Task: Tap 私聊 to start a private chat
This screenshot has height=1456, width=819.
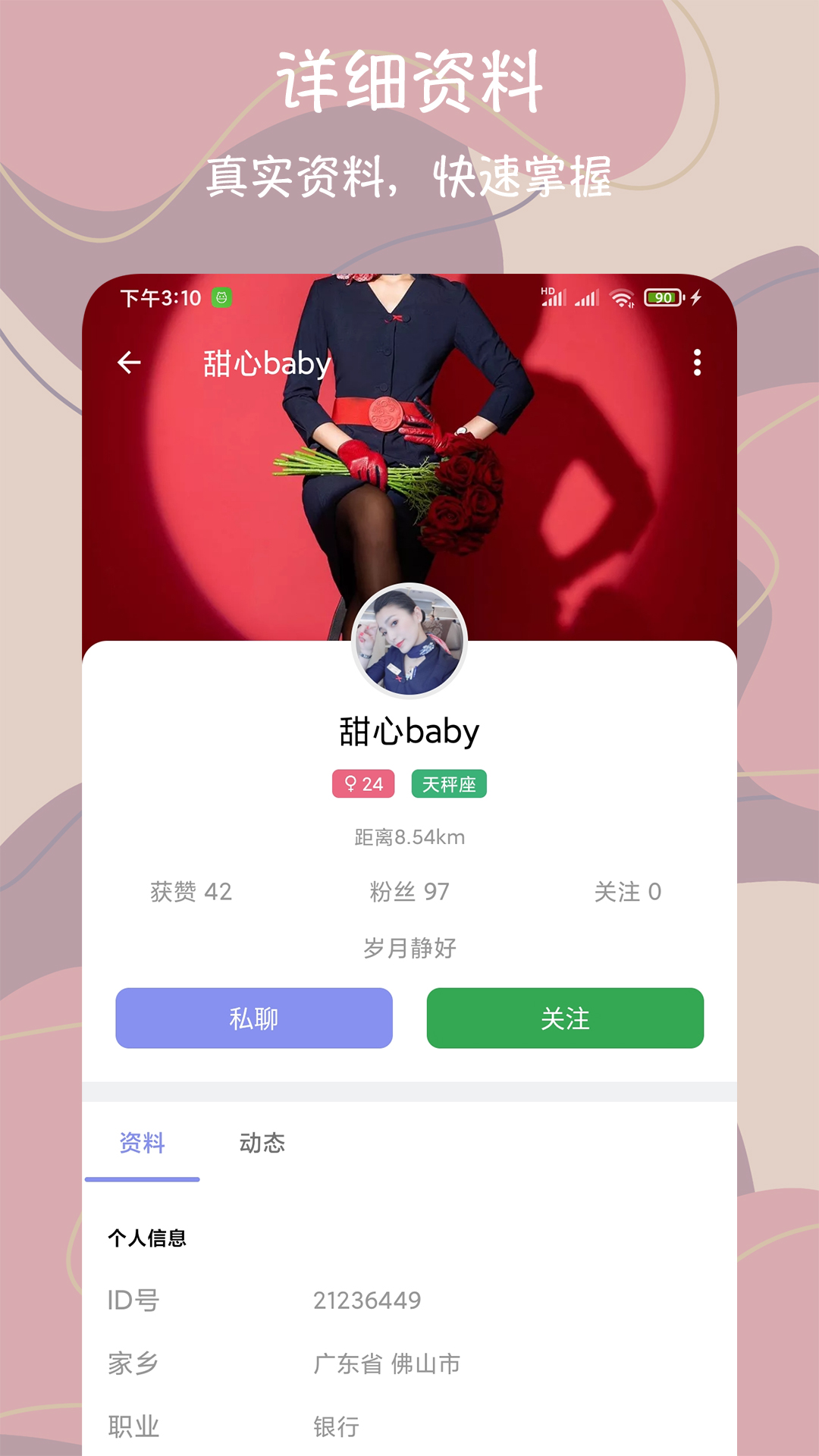Action: click(x=253, y=1018)
